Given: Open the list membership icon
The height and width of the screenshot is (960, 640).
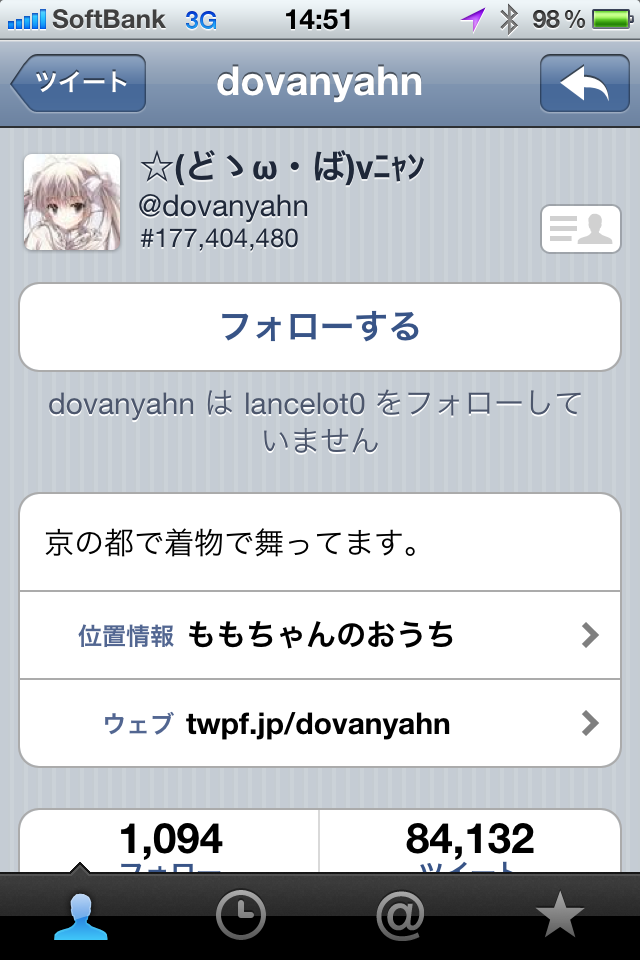Looking at the screenshot, I should pyautogui.click(x=580, y=229).
